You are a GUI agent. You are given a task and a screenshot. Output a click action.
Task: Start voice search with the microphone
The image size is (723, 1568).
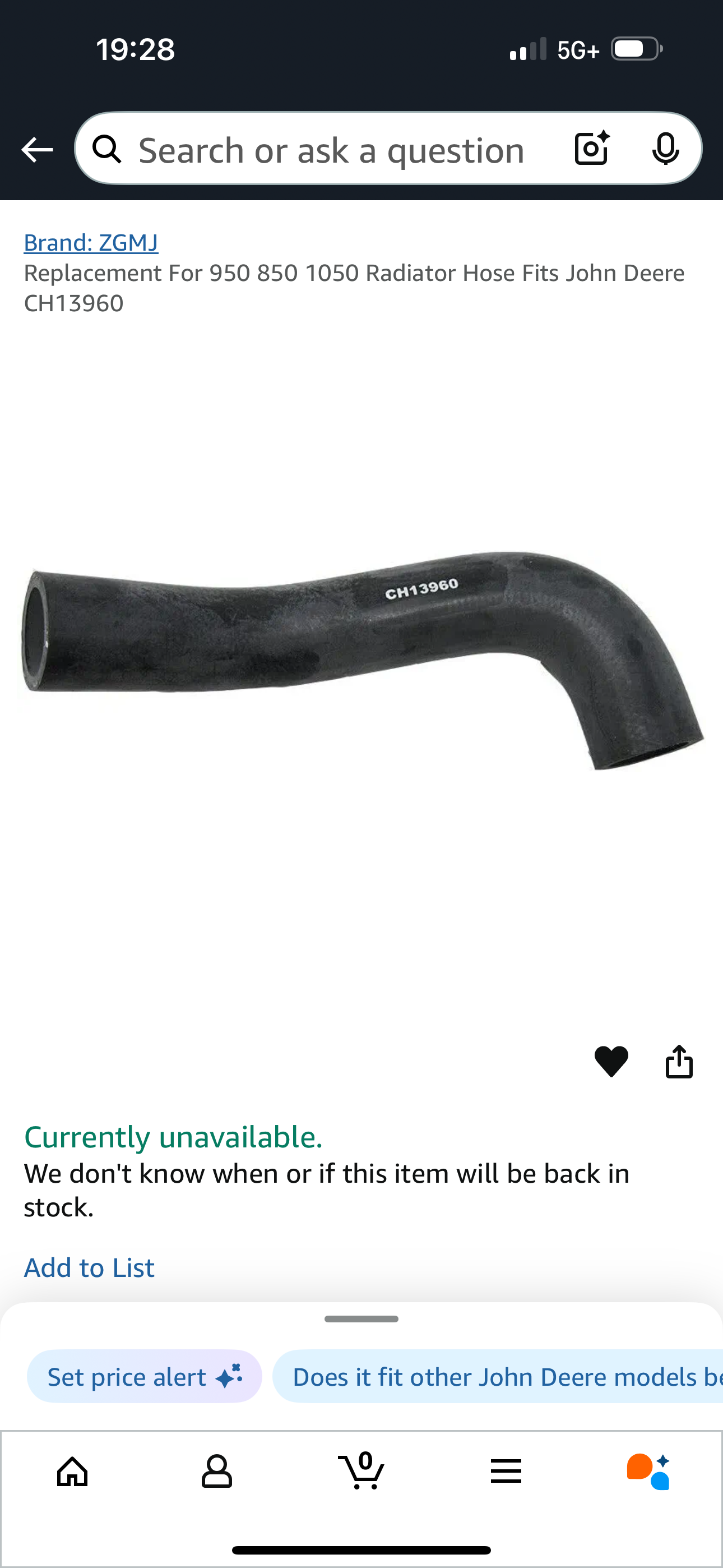[x=665, y=149]
